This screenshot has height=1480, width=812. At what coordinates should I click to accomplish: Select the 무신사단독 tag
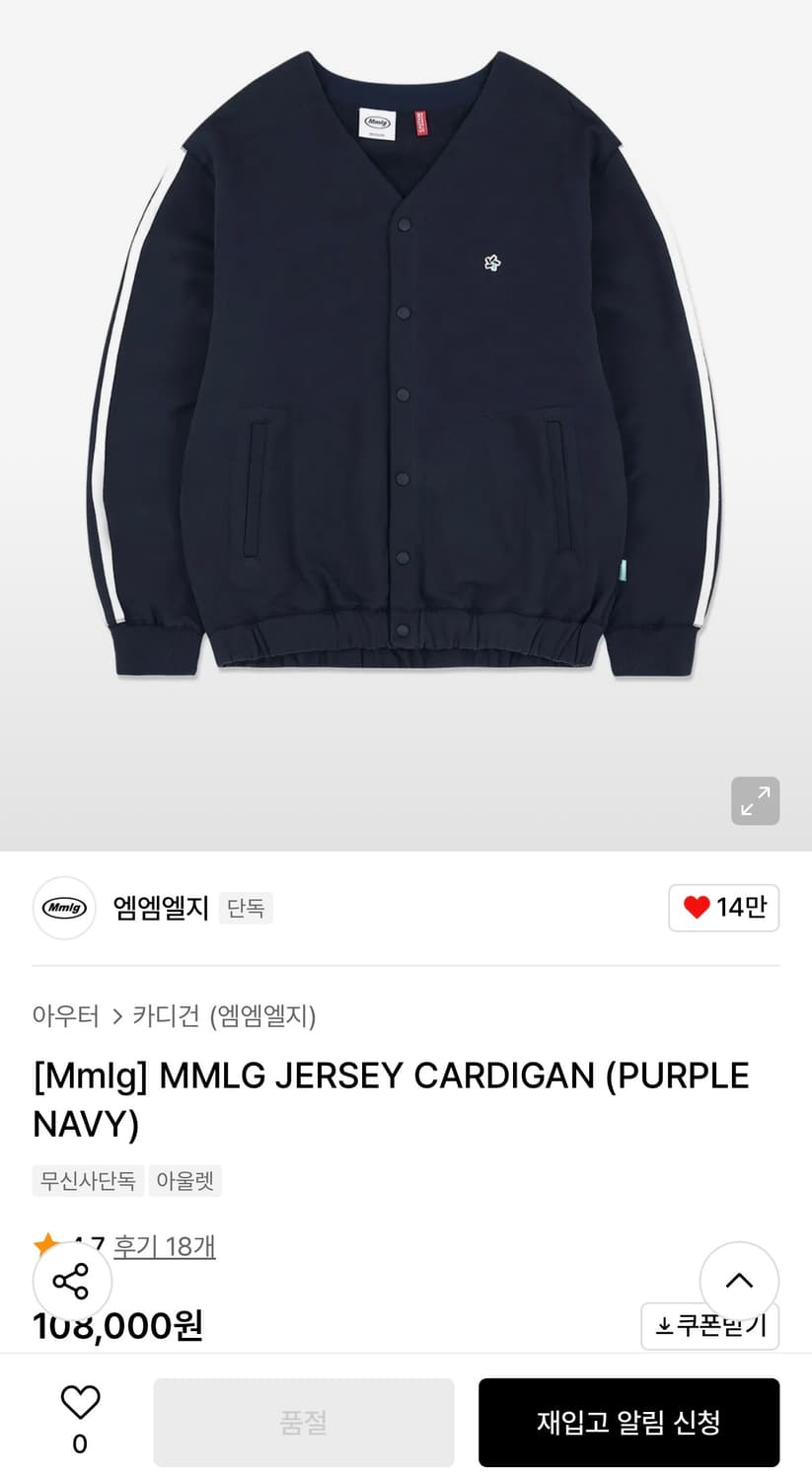coord(88,1181)
